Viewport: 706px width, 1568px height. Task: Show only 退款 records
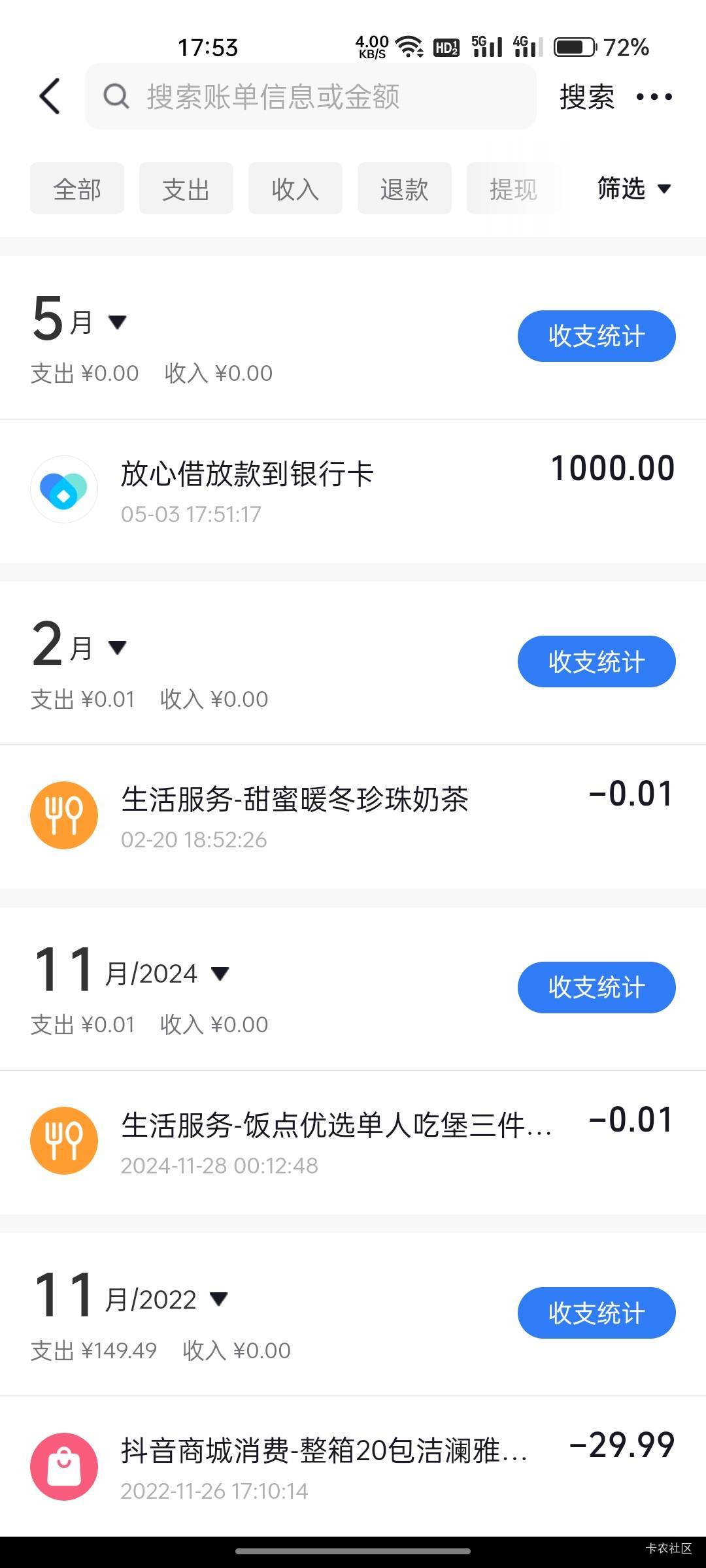405,189
